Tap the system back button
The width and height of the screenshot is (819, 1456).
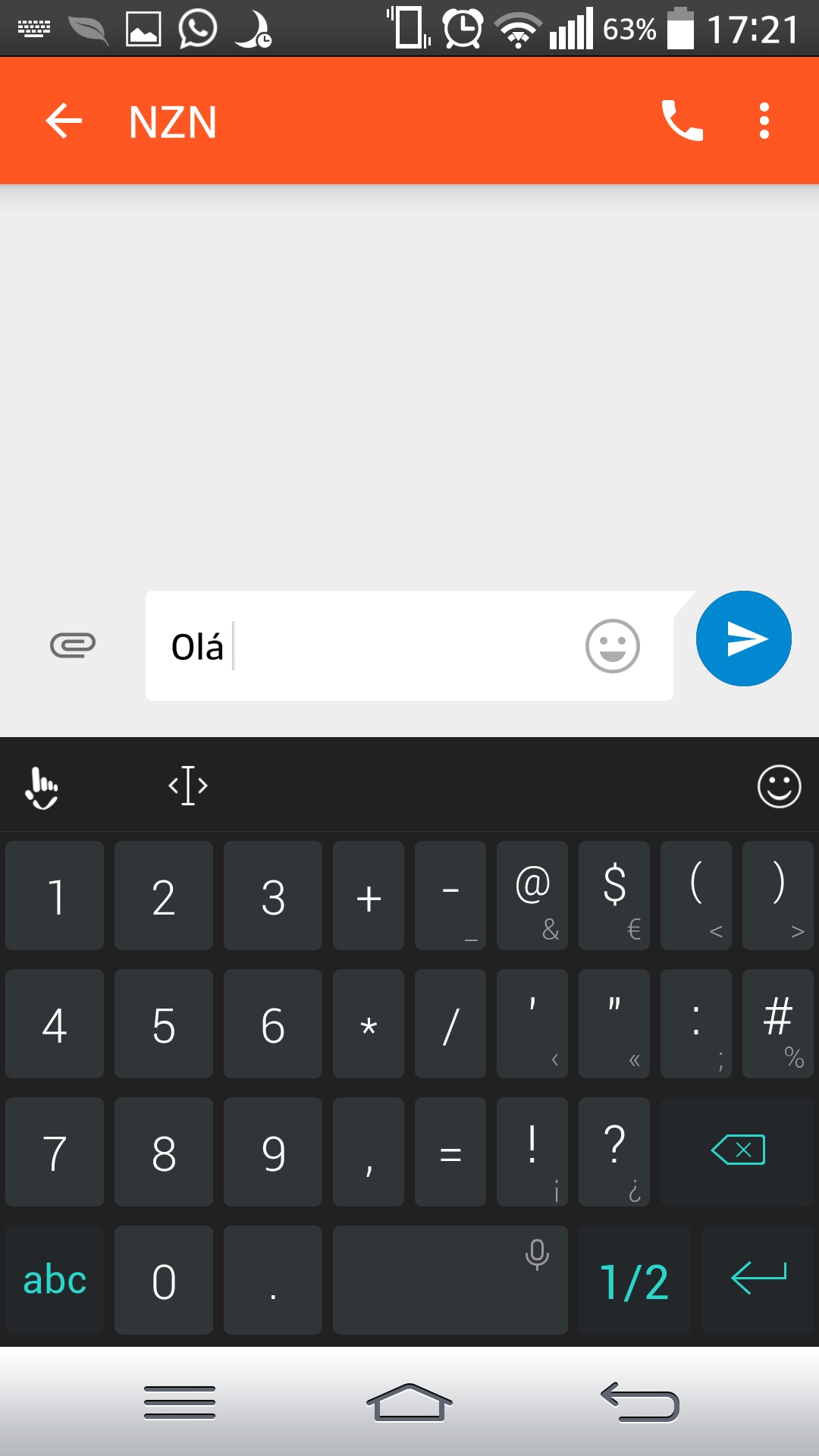(640, 1402)
